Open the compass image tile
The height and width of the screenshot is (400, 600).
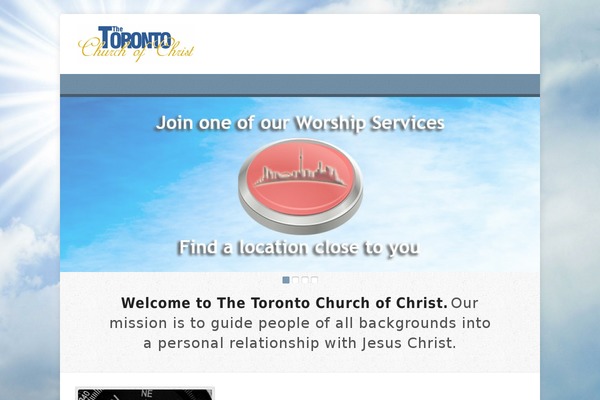(x=145, y=393)
